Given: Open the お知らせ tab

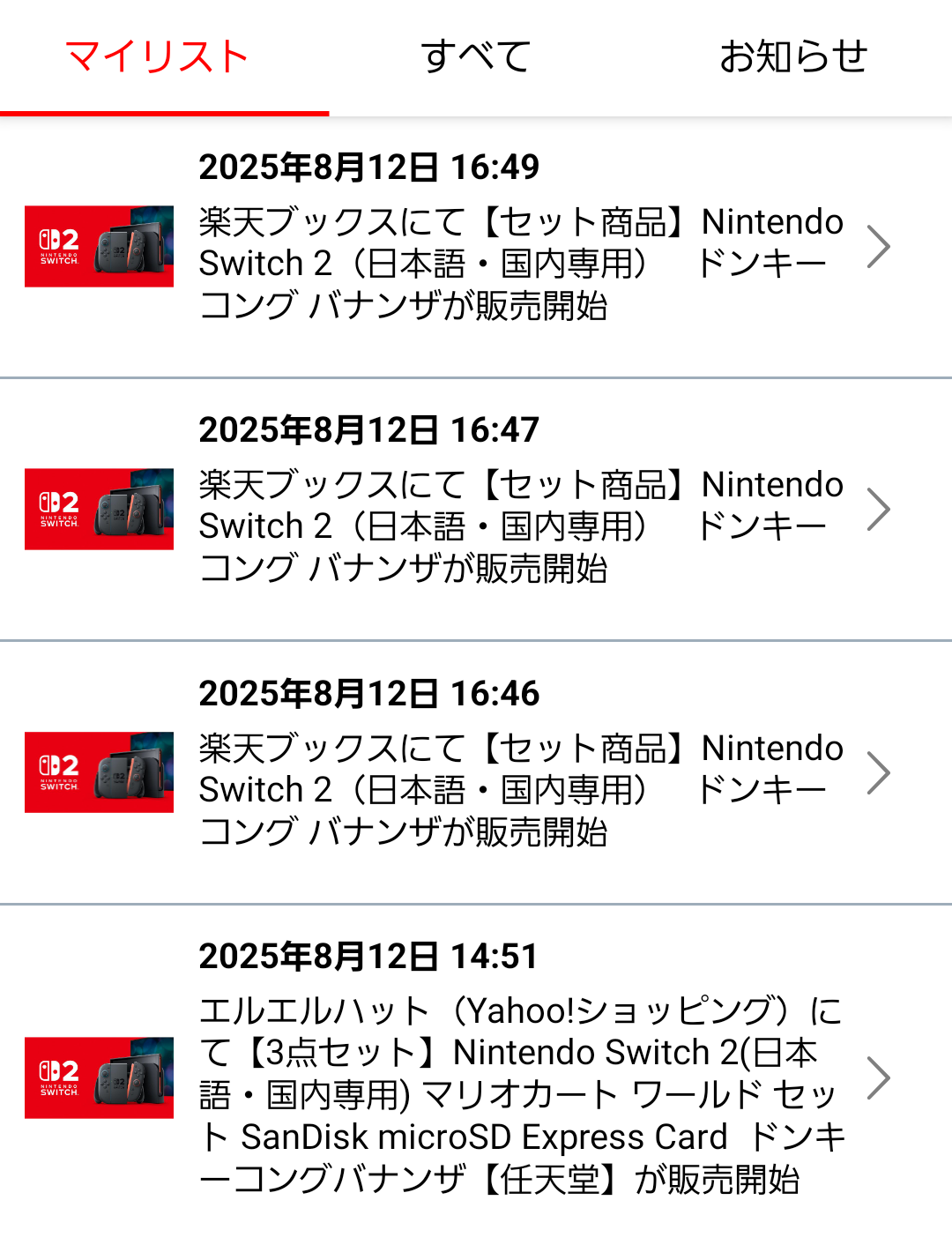Looking at the screenshot, I should point(793,57).
